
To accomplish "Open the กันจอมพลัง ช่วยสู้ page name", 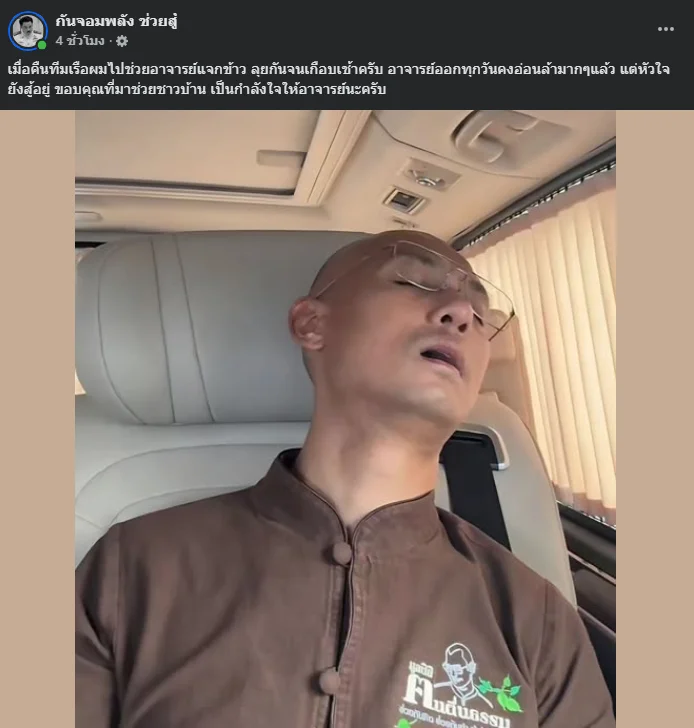I will [x=117, y=21].
